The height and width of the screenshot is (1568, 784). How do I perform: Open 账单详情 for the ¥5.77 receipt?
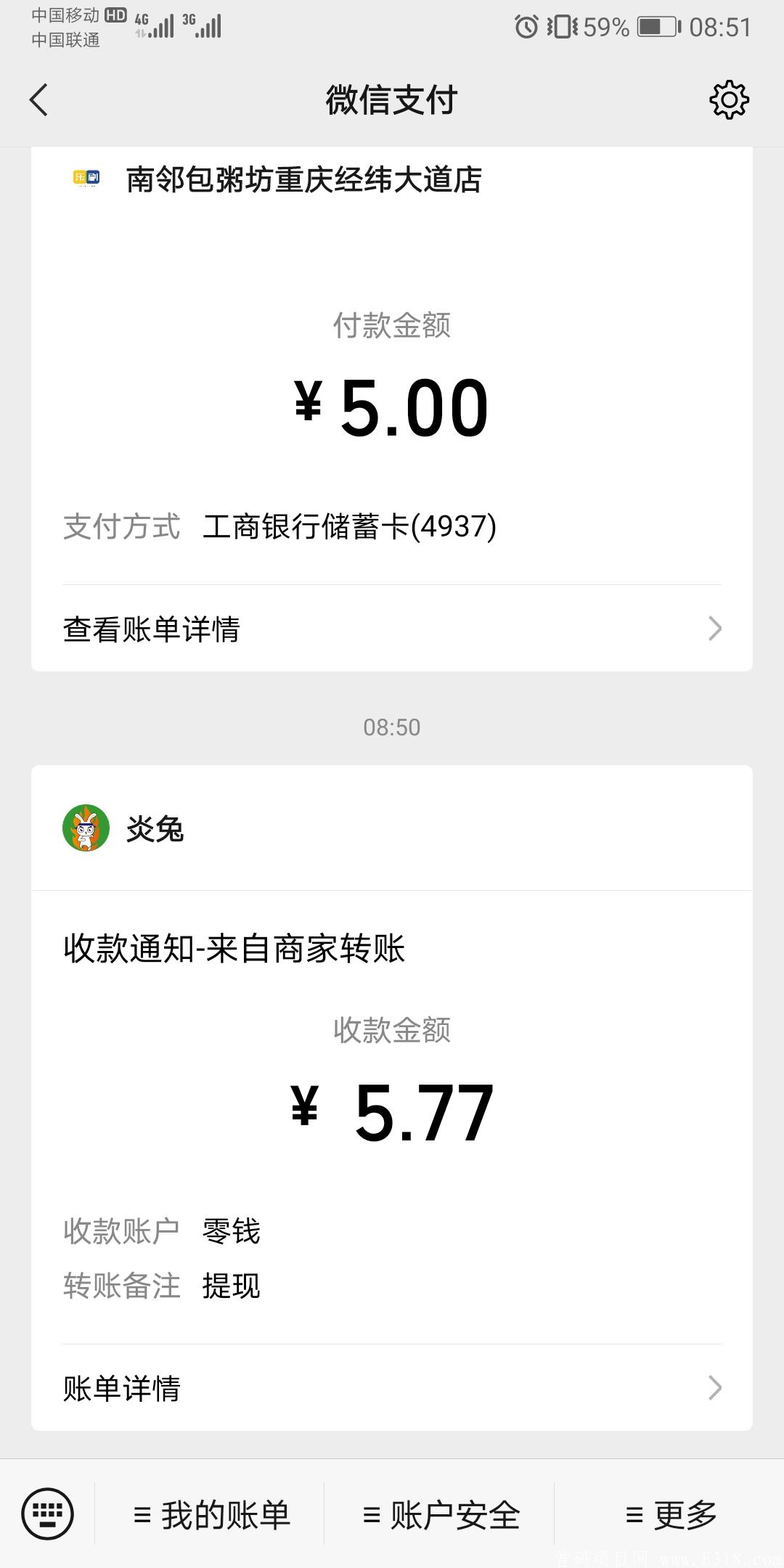[x=392, y=1388]
